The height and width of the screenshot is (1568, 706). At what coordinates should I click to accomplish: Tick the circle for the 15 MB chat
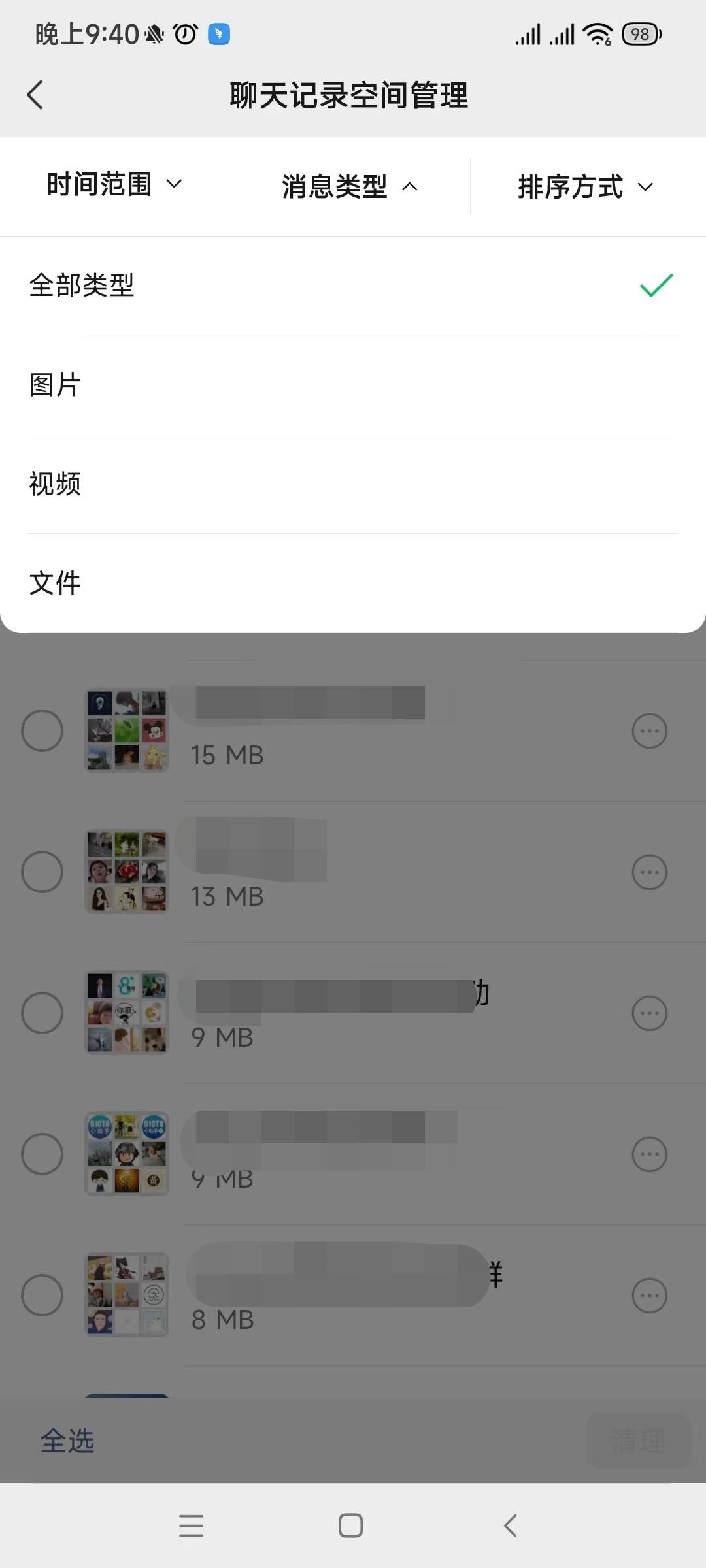(x=42, y=730)
